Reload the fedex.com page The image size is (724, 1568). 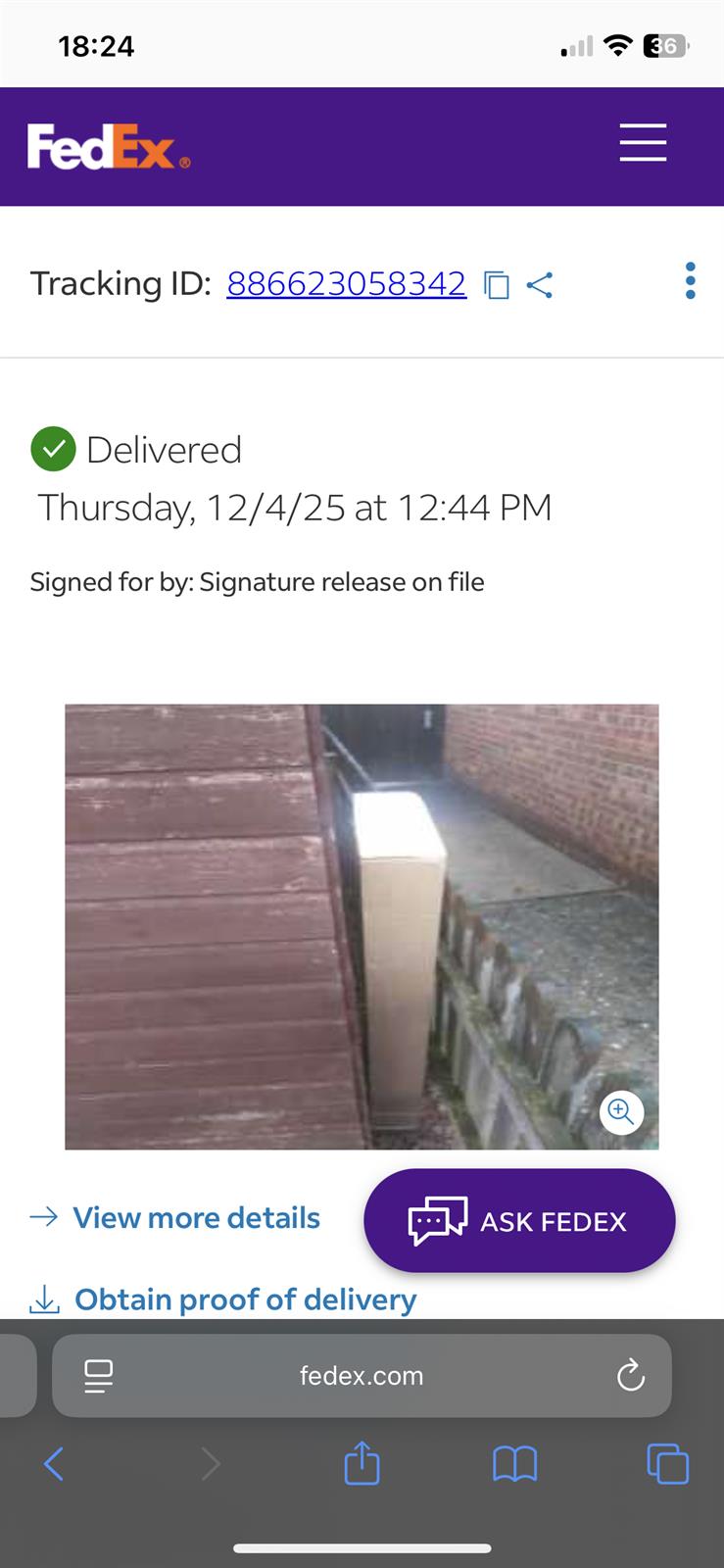[631, 1376]
